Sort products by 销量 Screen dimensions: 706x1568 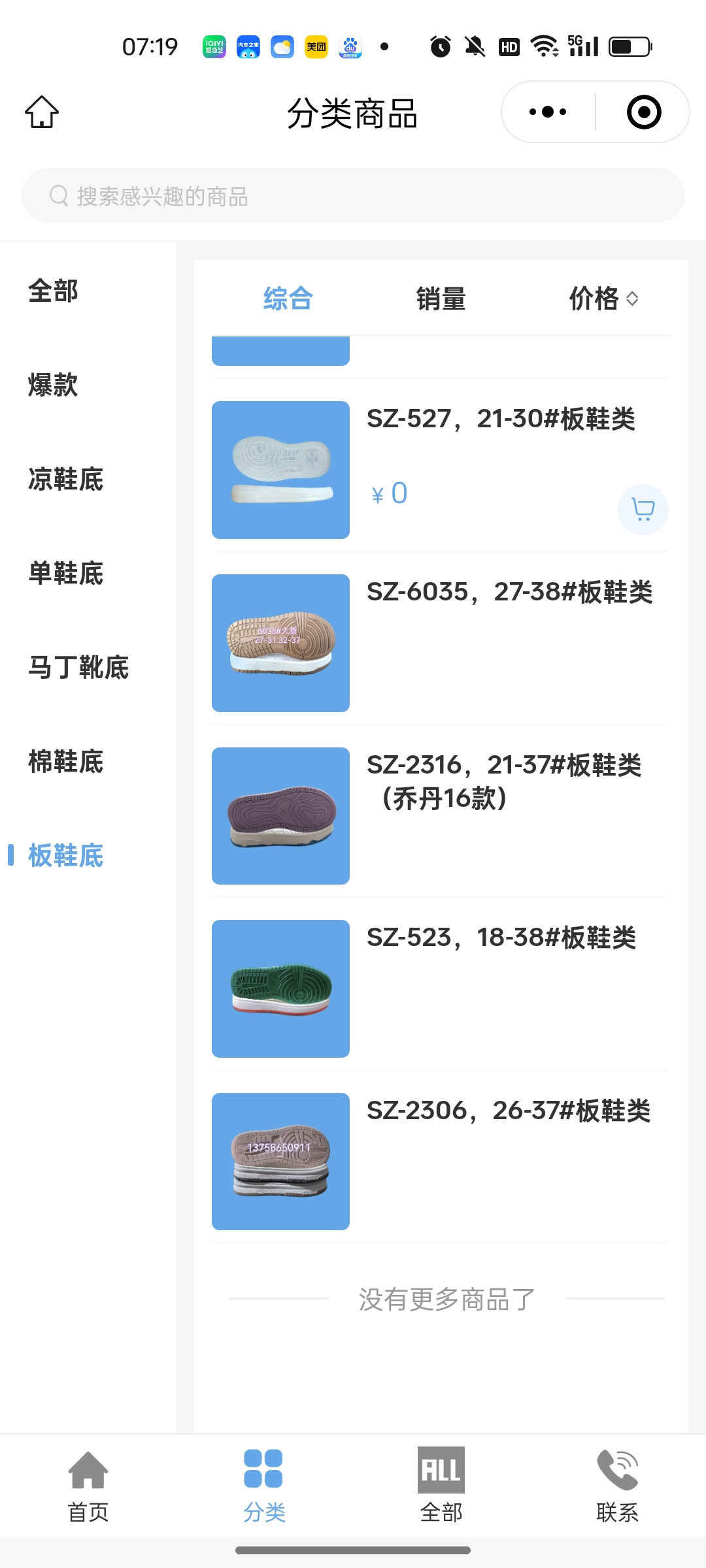pos(441,299)
